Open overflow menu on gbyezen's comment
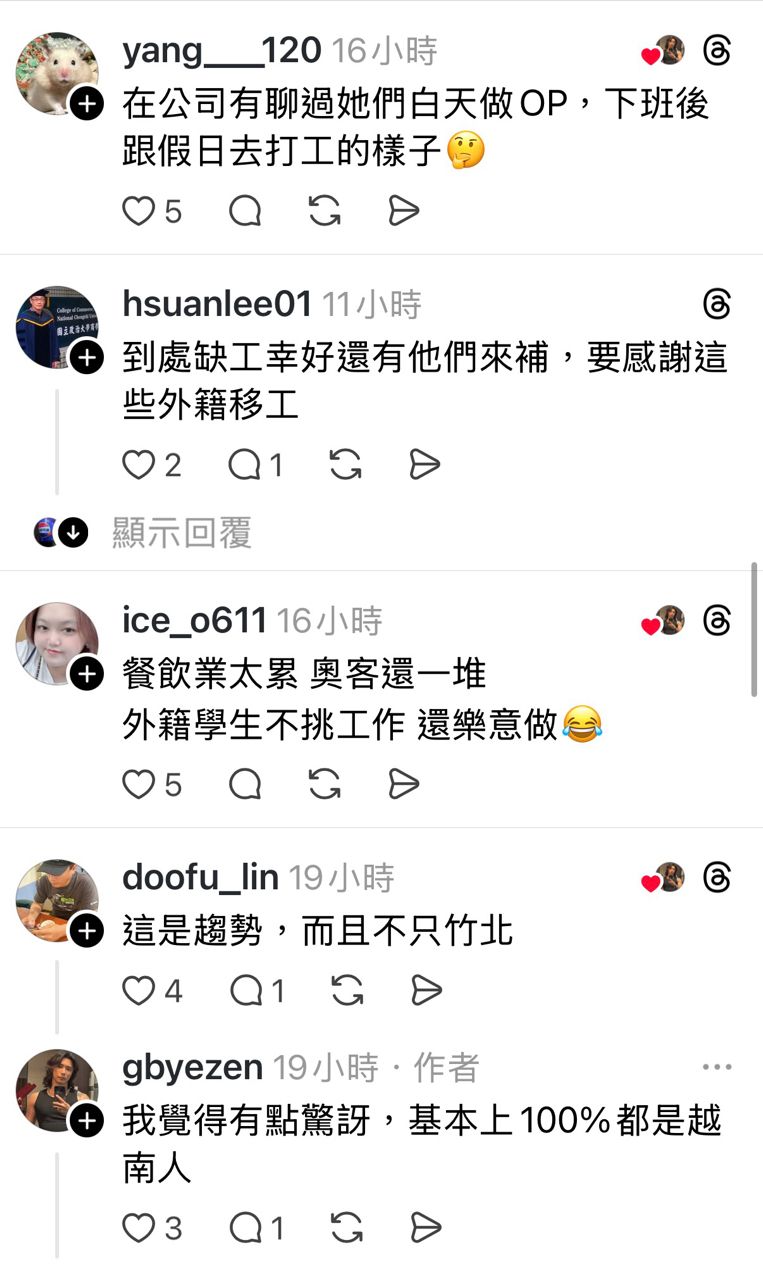This screenshot has height=1280, width=763. click(717, 1067)
